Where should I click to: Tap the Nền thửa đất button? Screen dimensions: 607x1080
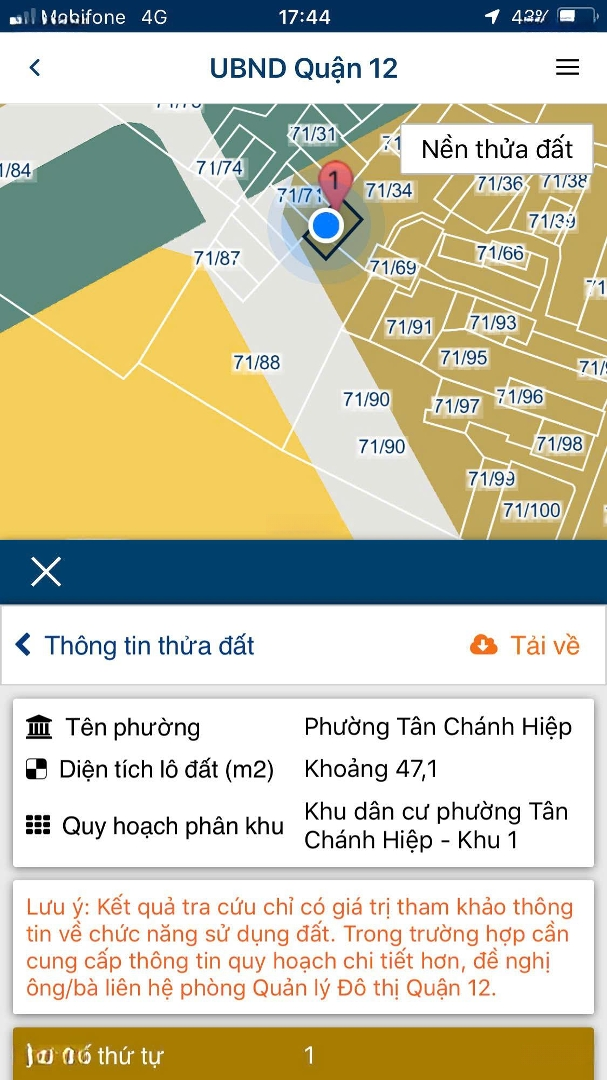[x=497, y=149]
